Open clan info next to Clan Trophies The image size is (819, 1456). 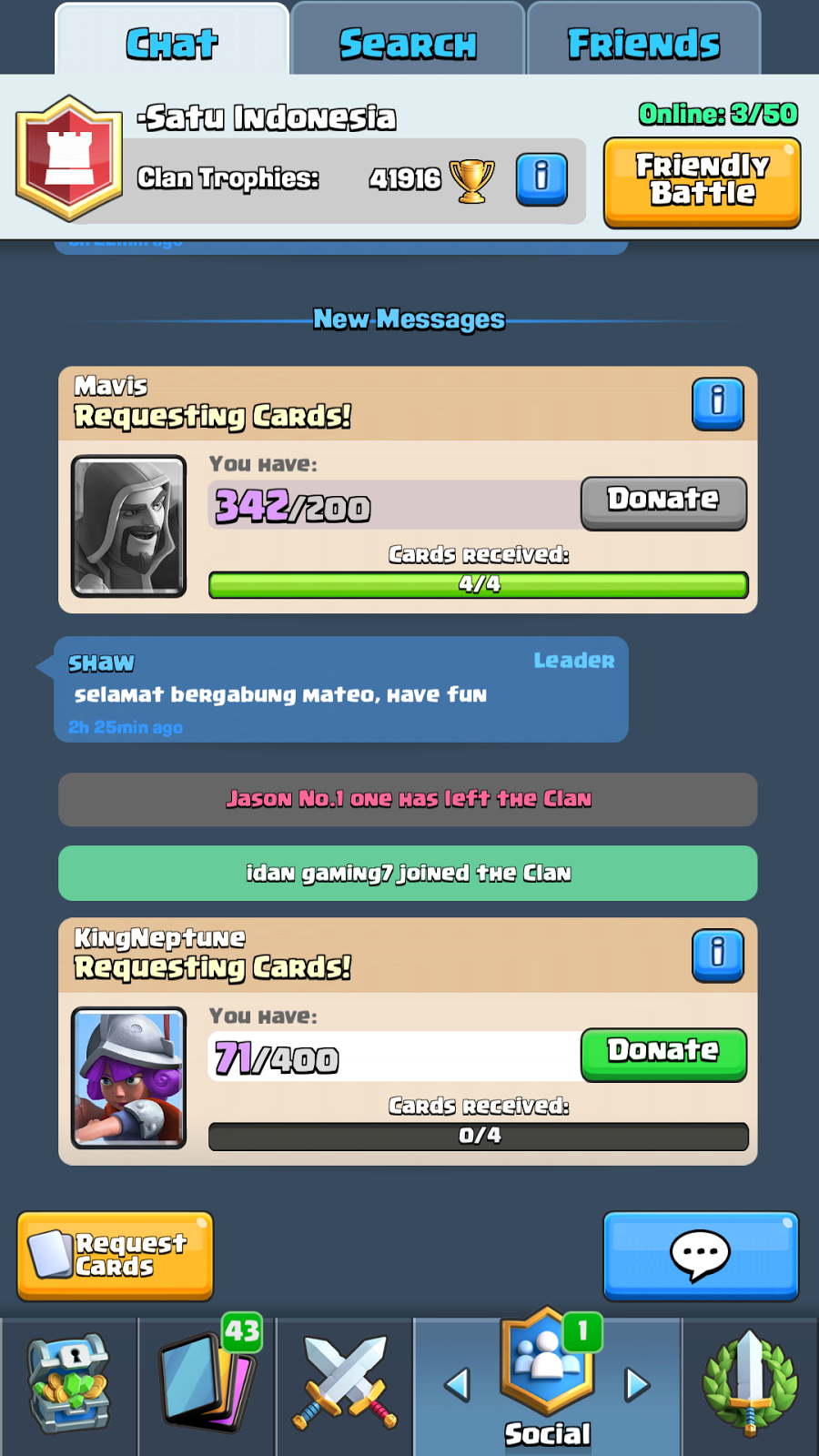point(541,178)
